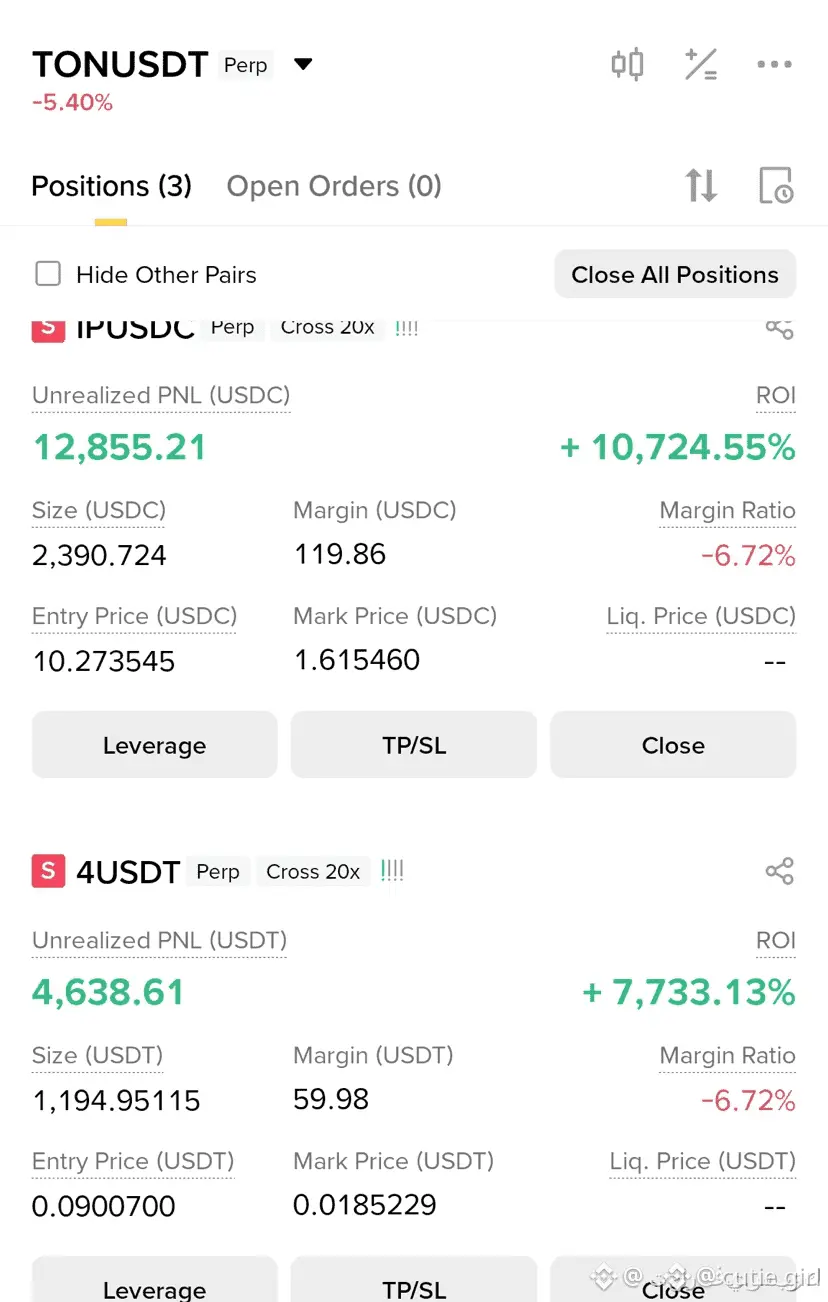This screenshot has width=828, height=1302.
Task: Adjust Leverage for the IPUSDC position
Action: pos(154,745)
